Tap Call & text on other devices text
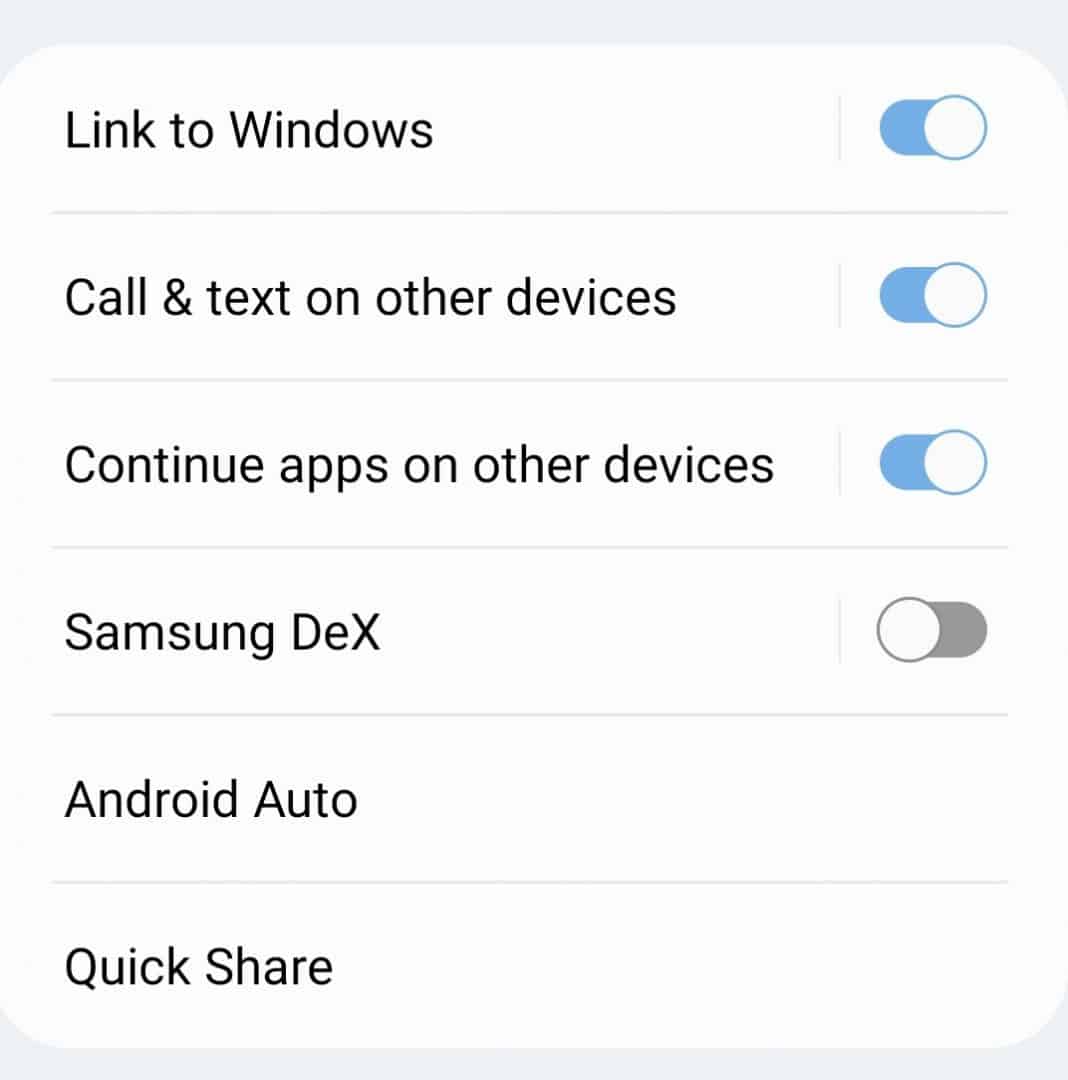The image size is (1068, 1080). pos(372,297)
